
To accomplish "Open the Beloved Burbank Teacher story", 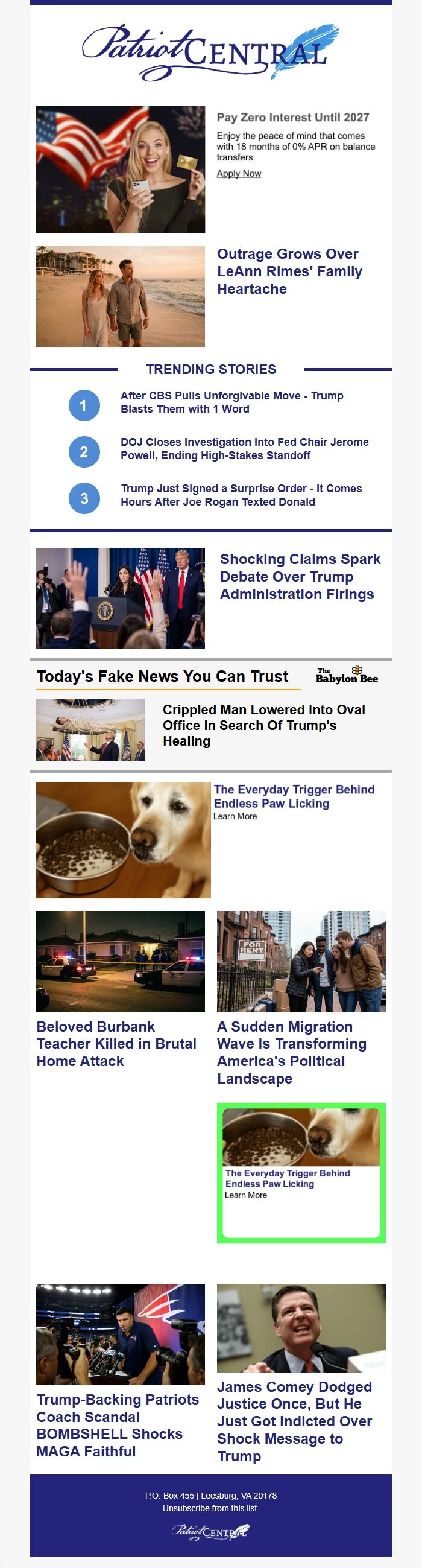I will [x=116, y=1043].
